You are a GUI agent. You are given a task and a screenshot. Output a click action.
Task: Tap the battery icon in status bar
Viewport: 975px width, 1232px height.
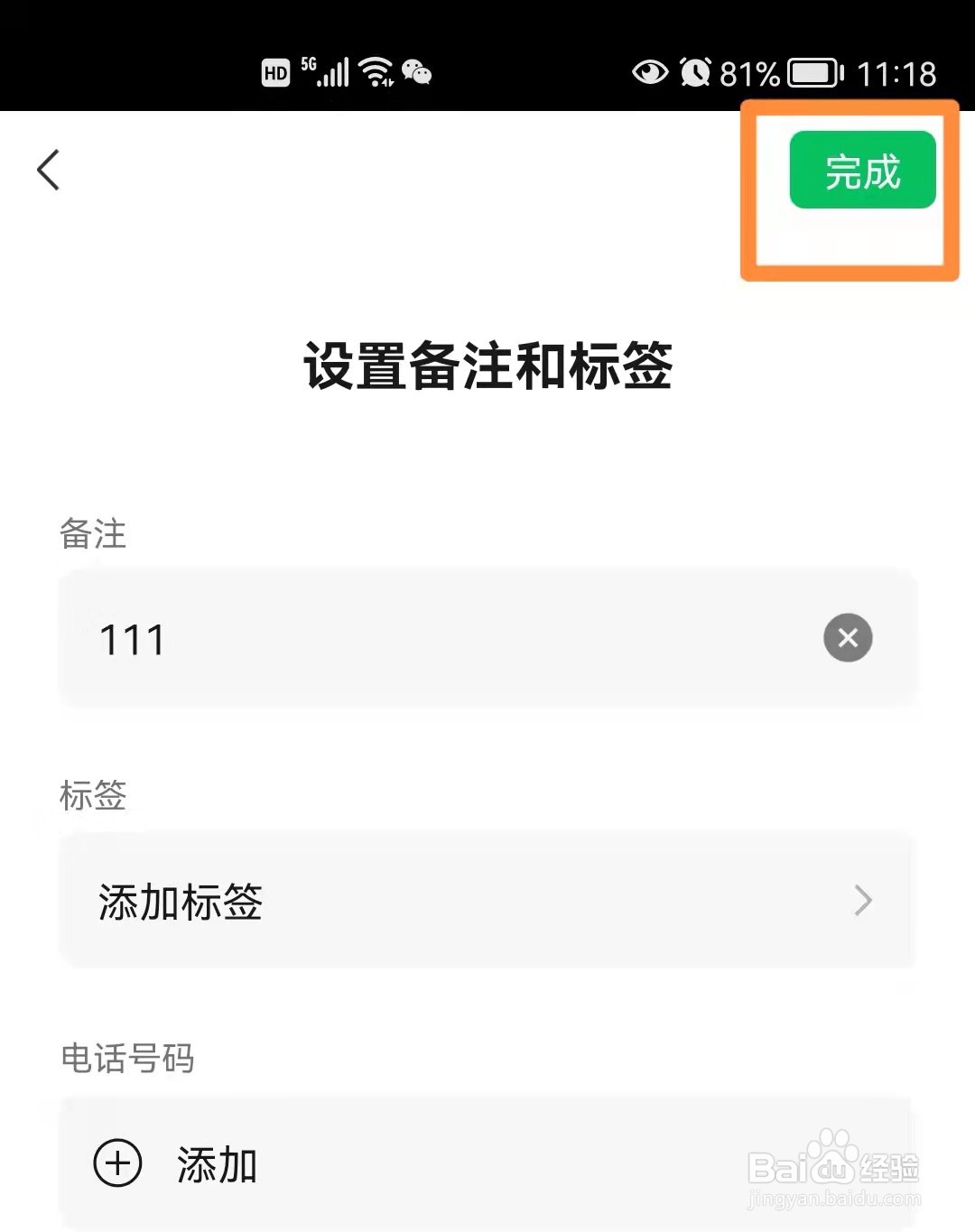point(811,73)
